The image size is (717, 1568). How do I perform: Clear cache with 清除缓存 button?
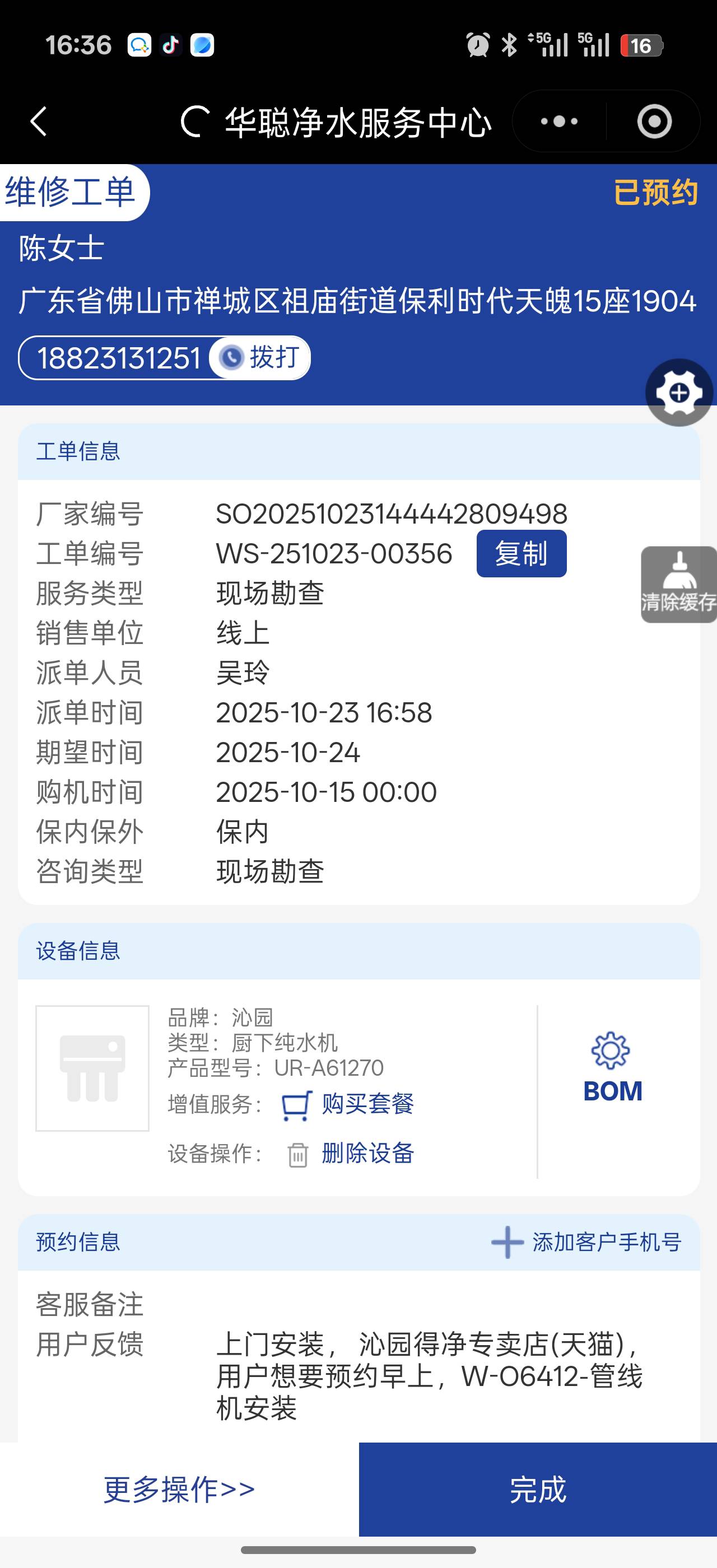click(x=679, y=584)
